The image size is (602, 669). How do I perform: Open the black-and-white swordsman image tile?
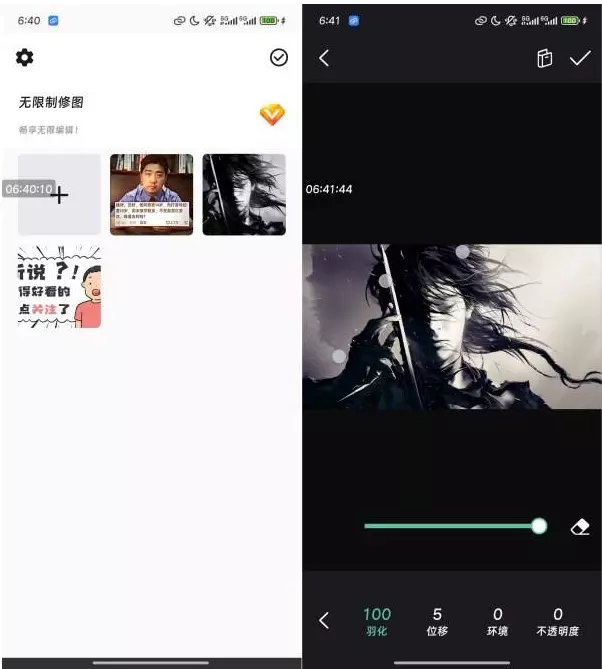pyautogui.click(x=244, y=195)
